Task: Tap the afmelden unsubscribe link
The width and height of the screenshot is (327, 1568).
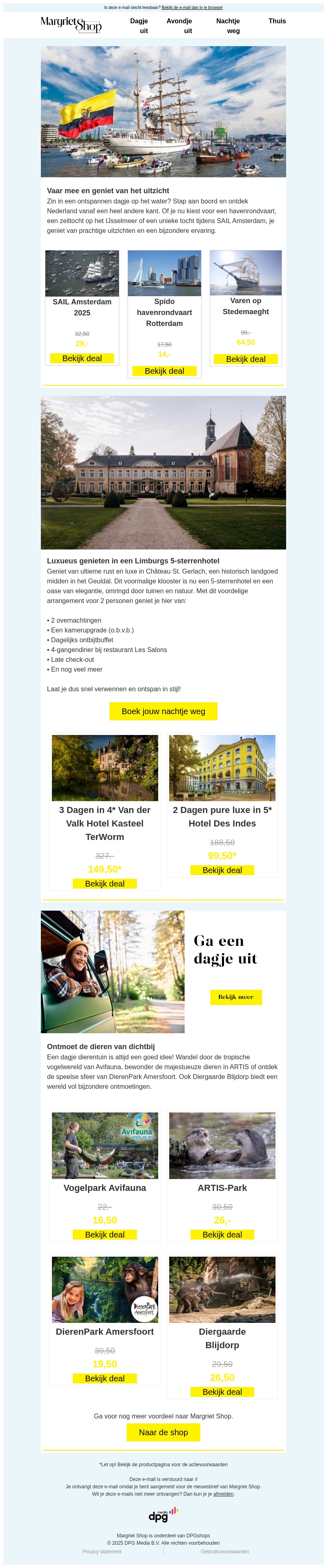Action: pos(223,1494)
